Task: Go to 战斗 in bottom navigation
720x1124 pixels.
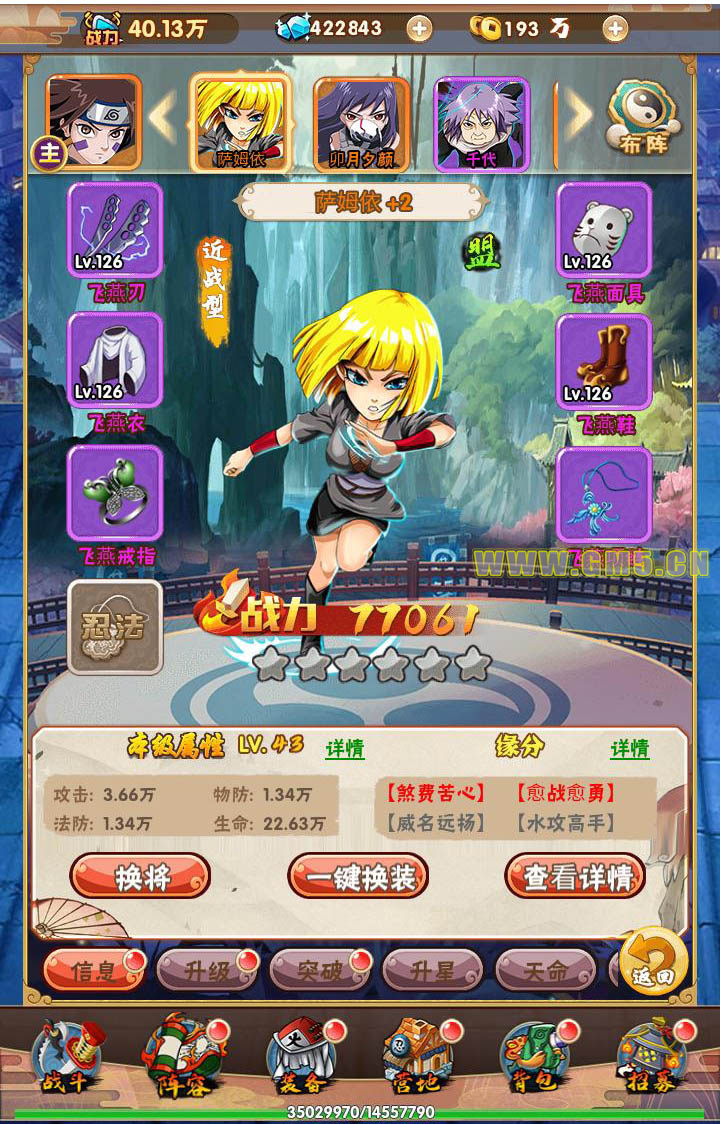Action: click(68, 1058)
